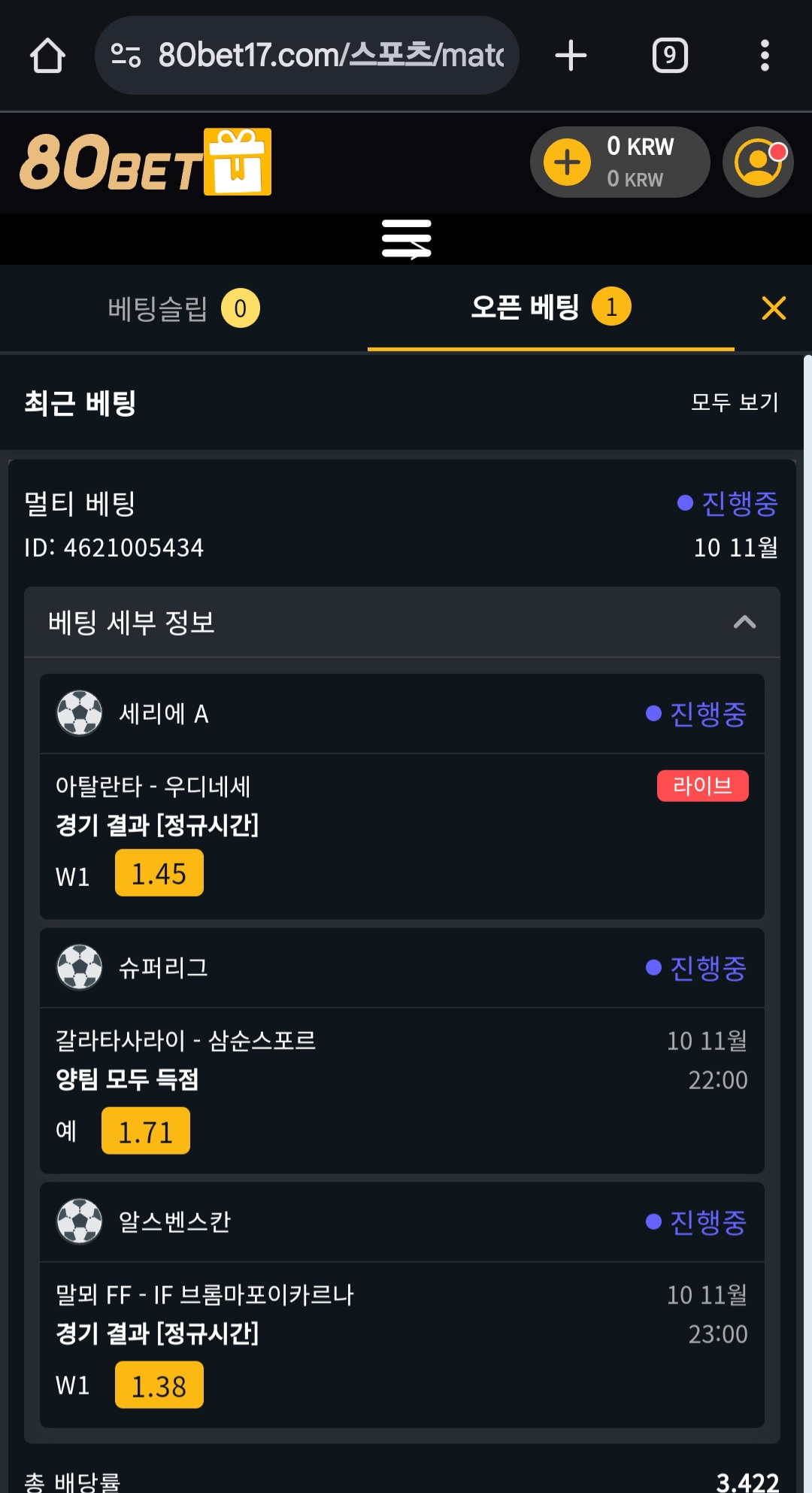The width and height of the screenshot is (812, 1493).
Task: Switch to the 베팅슬립 tab
Action: [x=183, y=308]
